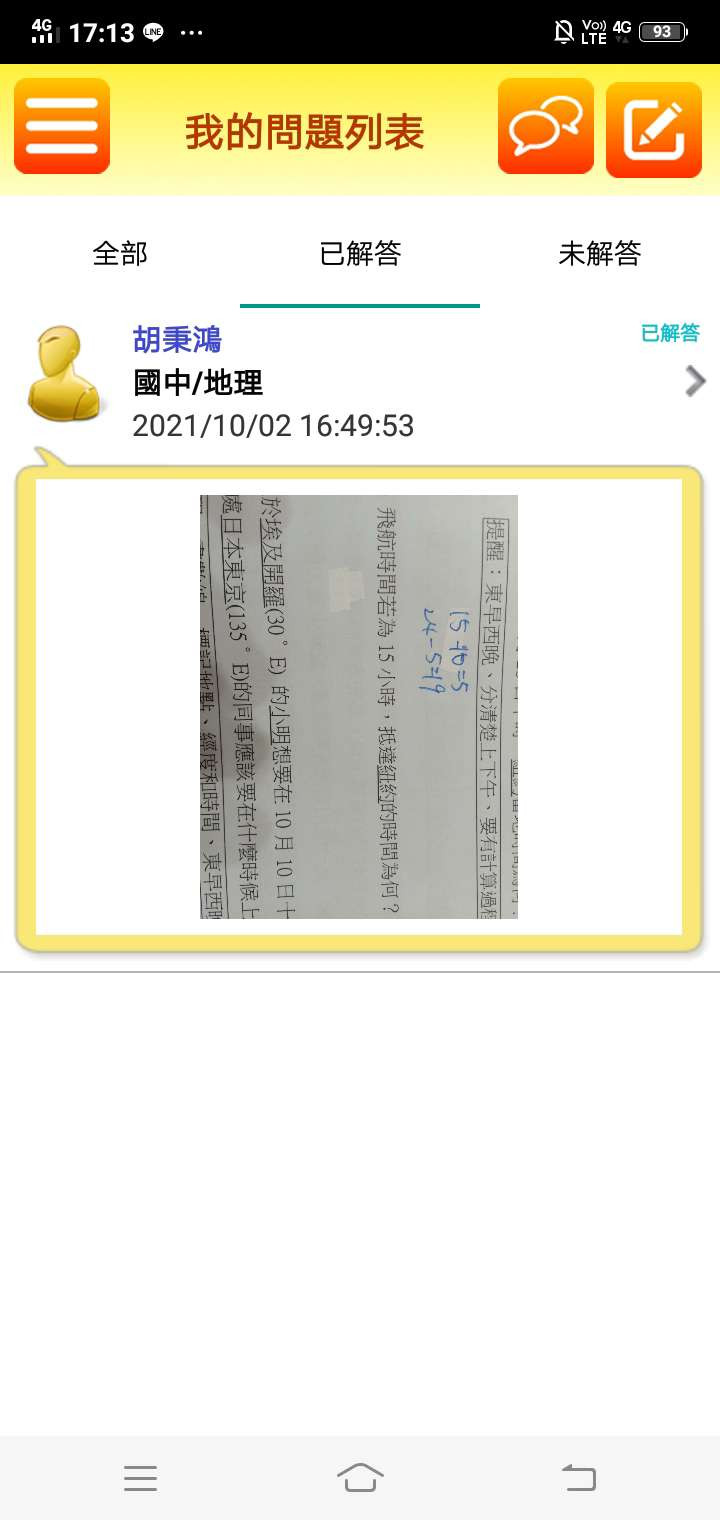Viewport: 720px width, 1520px height.
Task: Switch to the 全部 tab
Action: [120, 254]
